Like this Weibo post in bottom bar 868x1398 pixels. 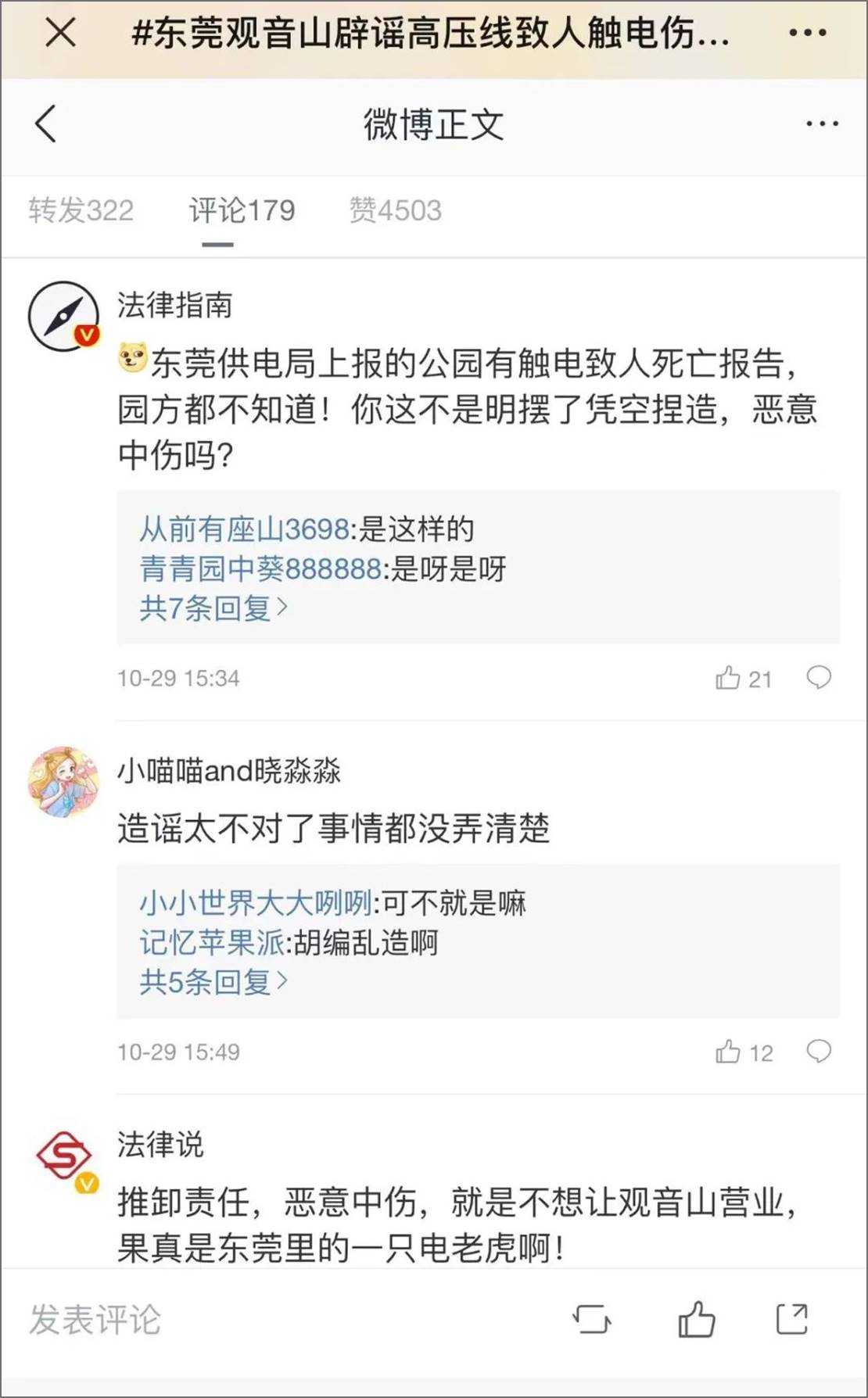[696, 1320]
